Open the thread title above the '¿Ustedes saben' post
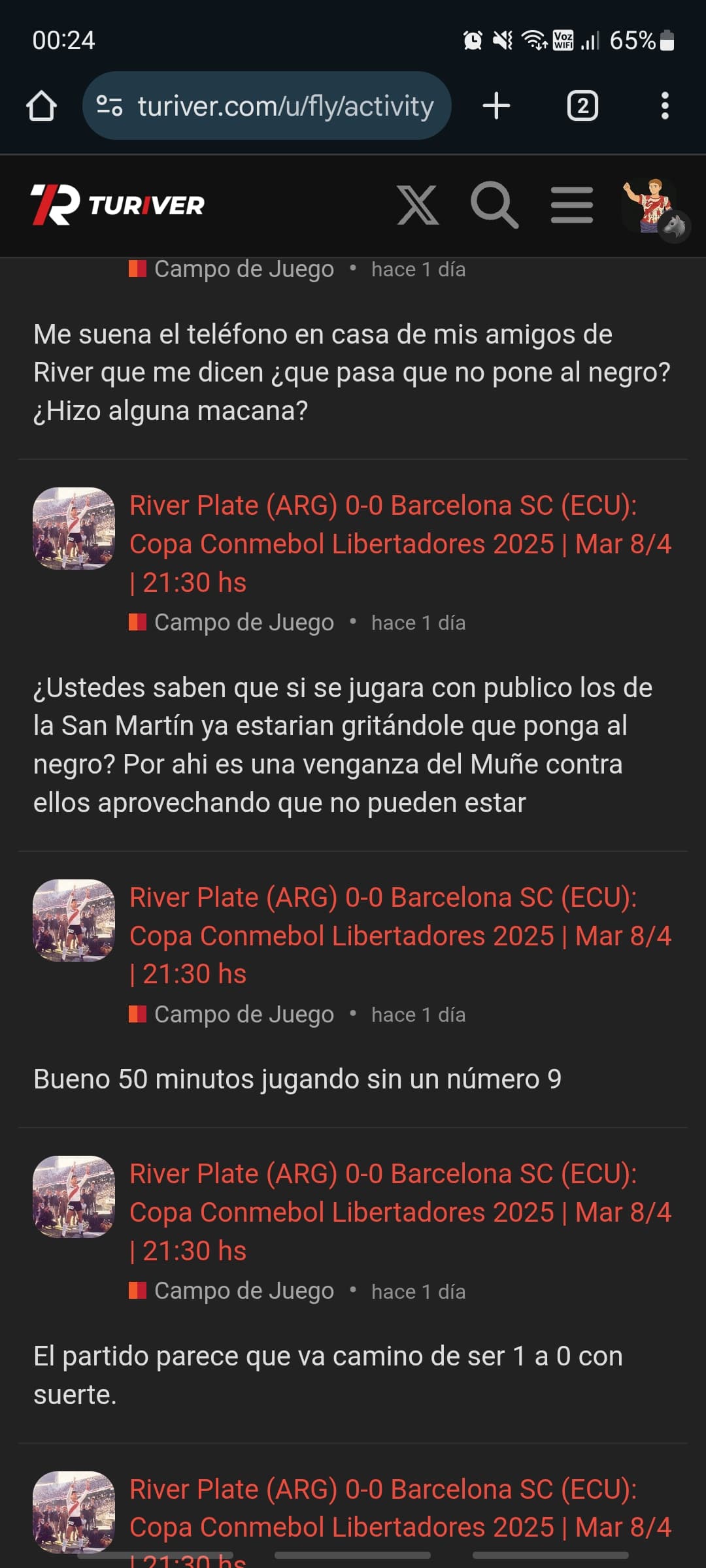The width and height of the screenshot is (706, 1568). (400, 544)
